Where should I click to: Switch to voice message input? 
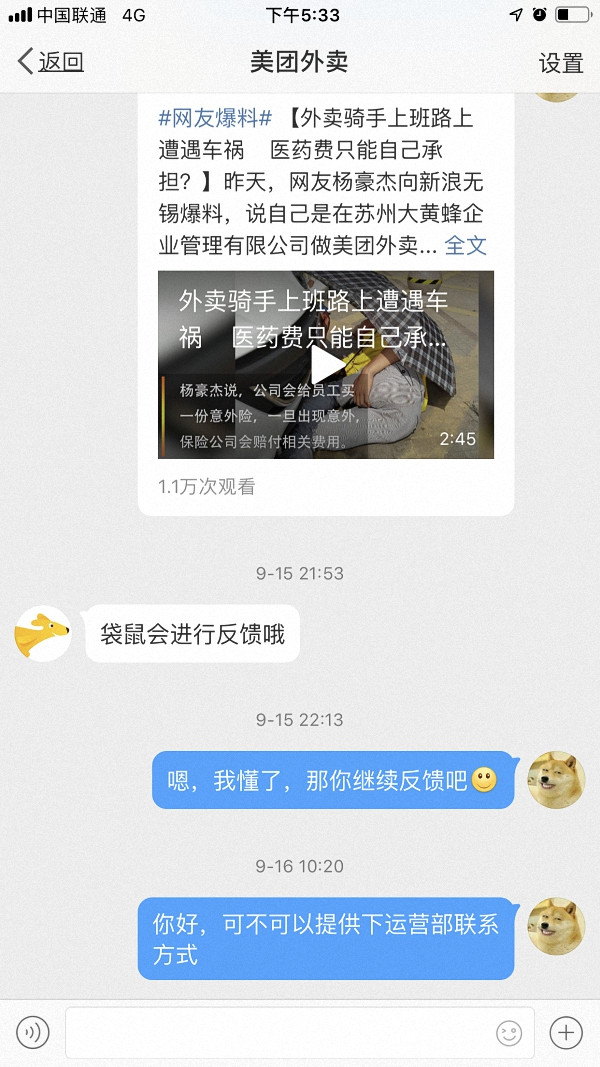[33, 1032]
